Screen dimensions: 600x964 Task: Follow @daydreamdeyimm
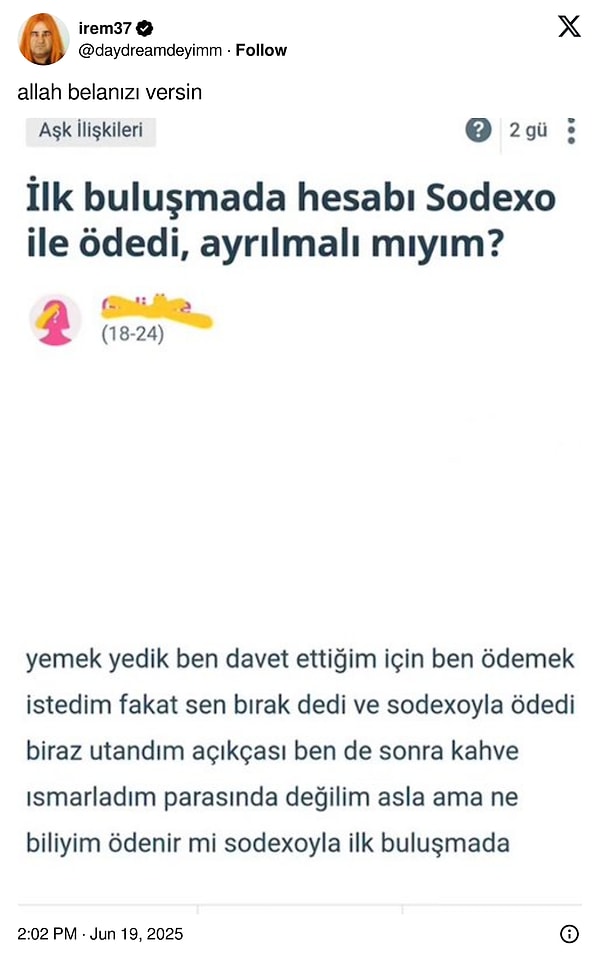[261, 50]
